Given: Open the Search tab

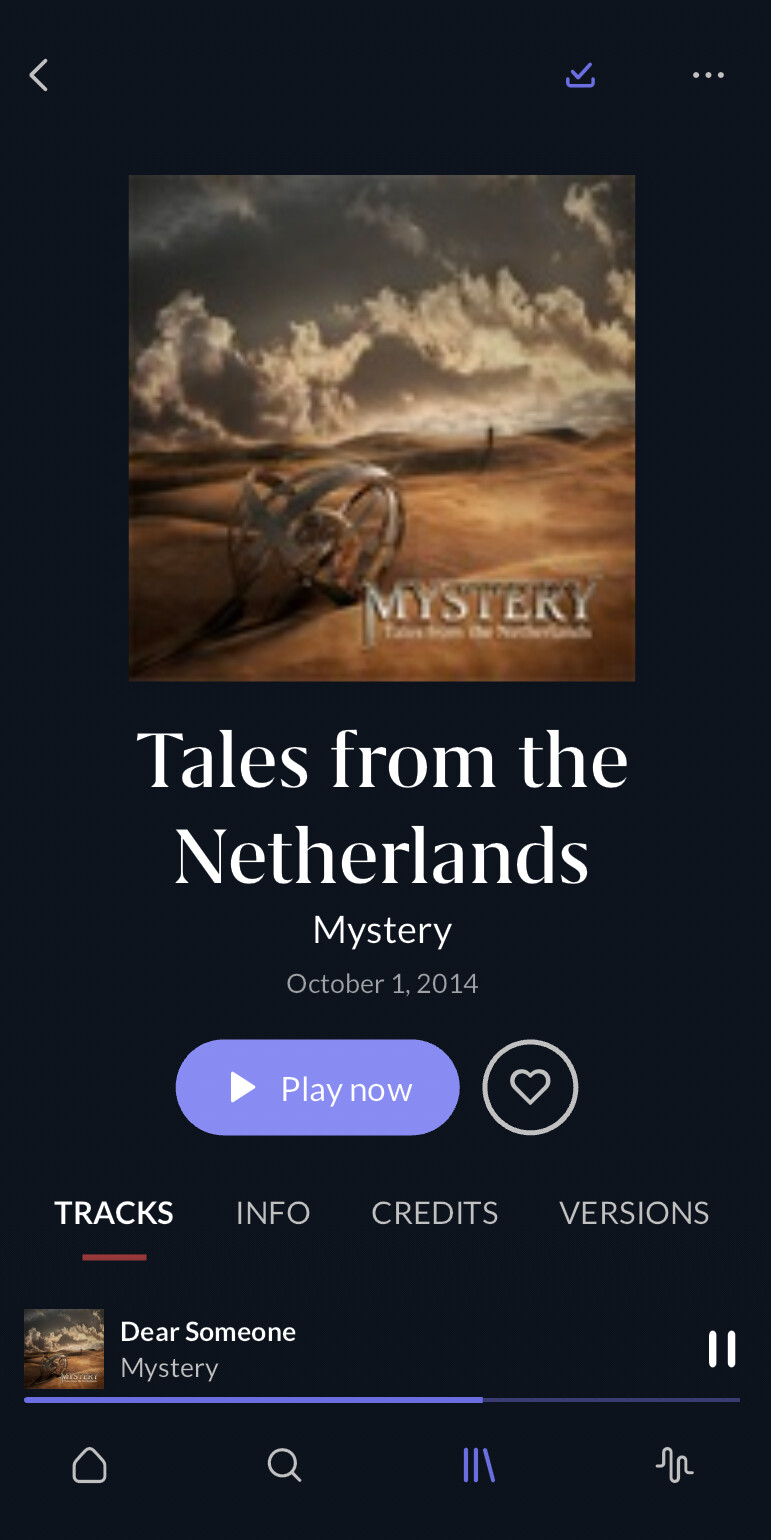Looking at the screenshot, I should [x=284, y=1466].
